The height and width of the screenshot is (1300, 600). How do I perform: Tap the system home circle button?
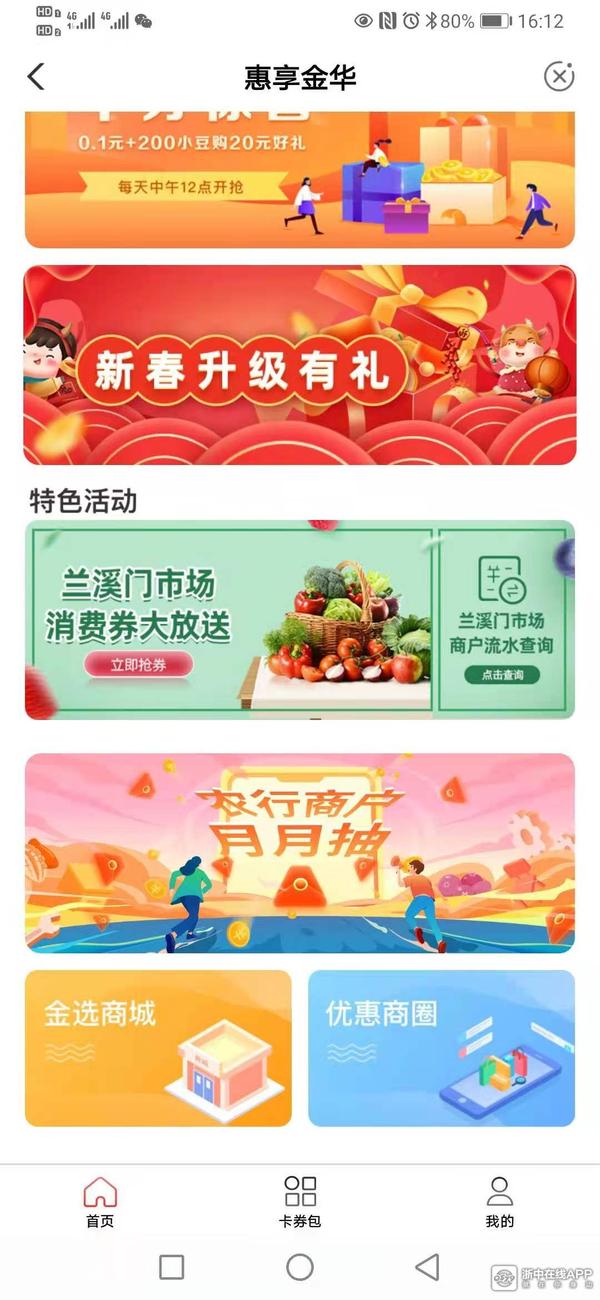(x=300, y=1267)
